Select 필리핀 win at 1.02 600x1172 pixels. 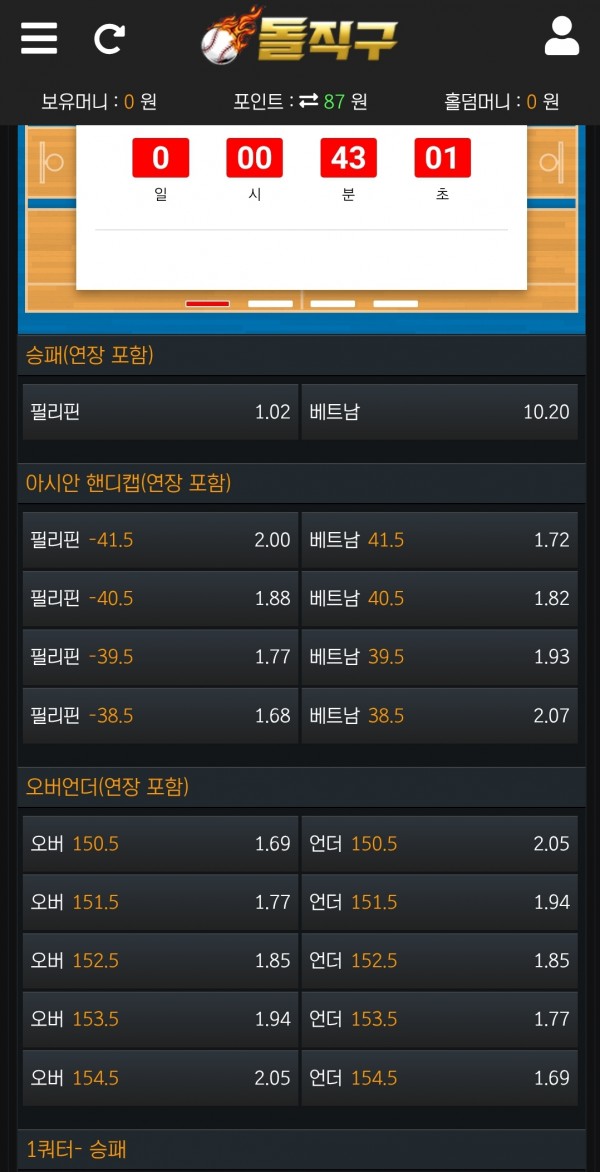point(160,412)
